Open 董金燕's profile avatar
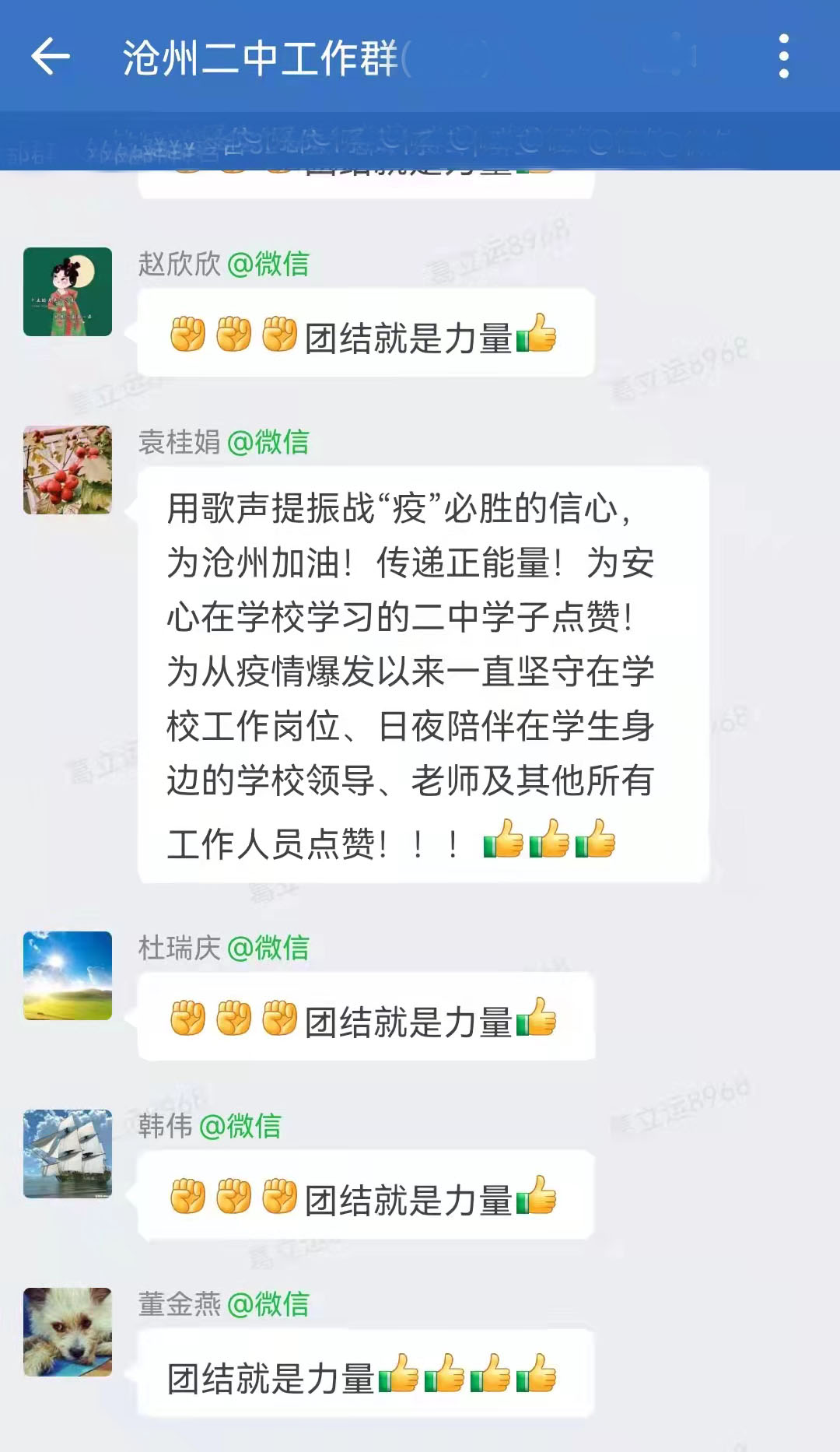The width and height of the screenshot is (840, 1452). [68, 1332]
